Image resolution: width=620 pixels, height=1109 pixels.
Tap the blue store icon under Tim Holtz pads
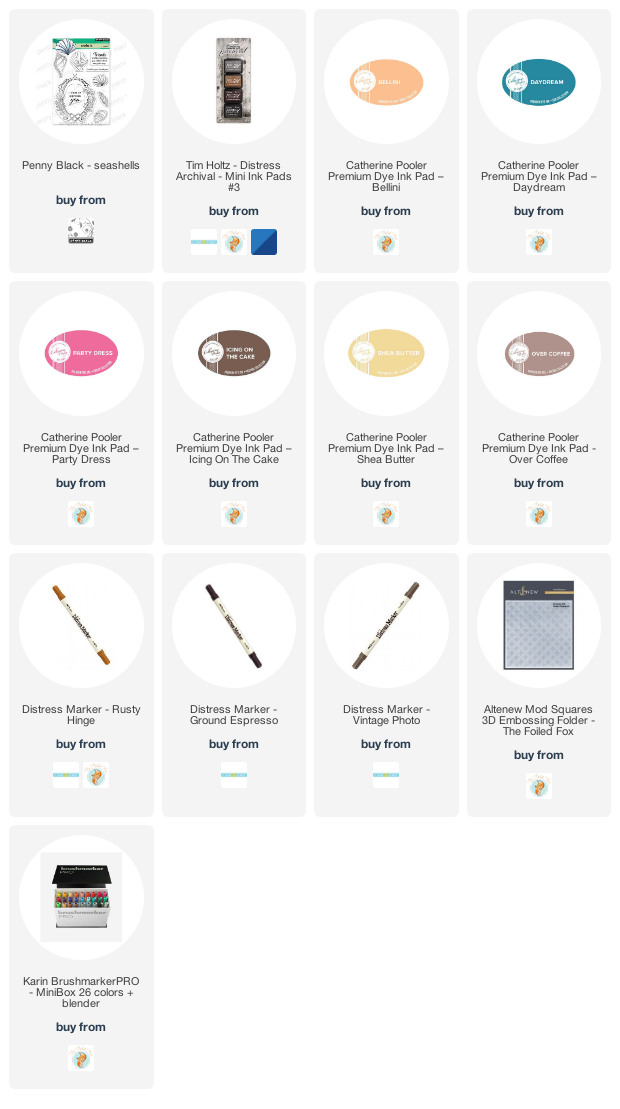(264, 242)
